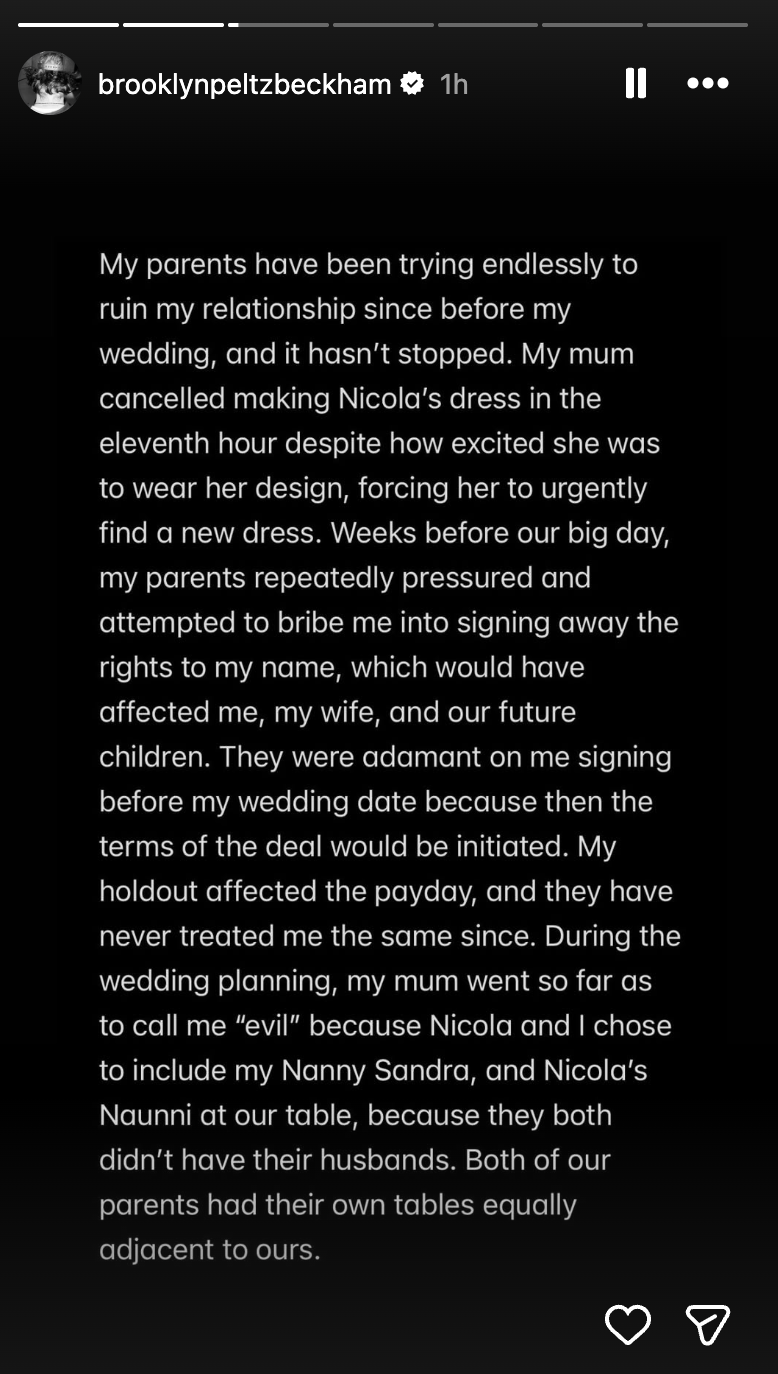Open brooklynpeltzbeckham's profile picture
Screen dimensions: 778x1374
(49, 83)
